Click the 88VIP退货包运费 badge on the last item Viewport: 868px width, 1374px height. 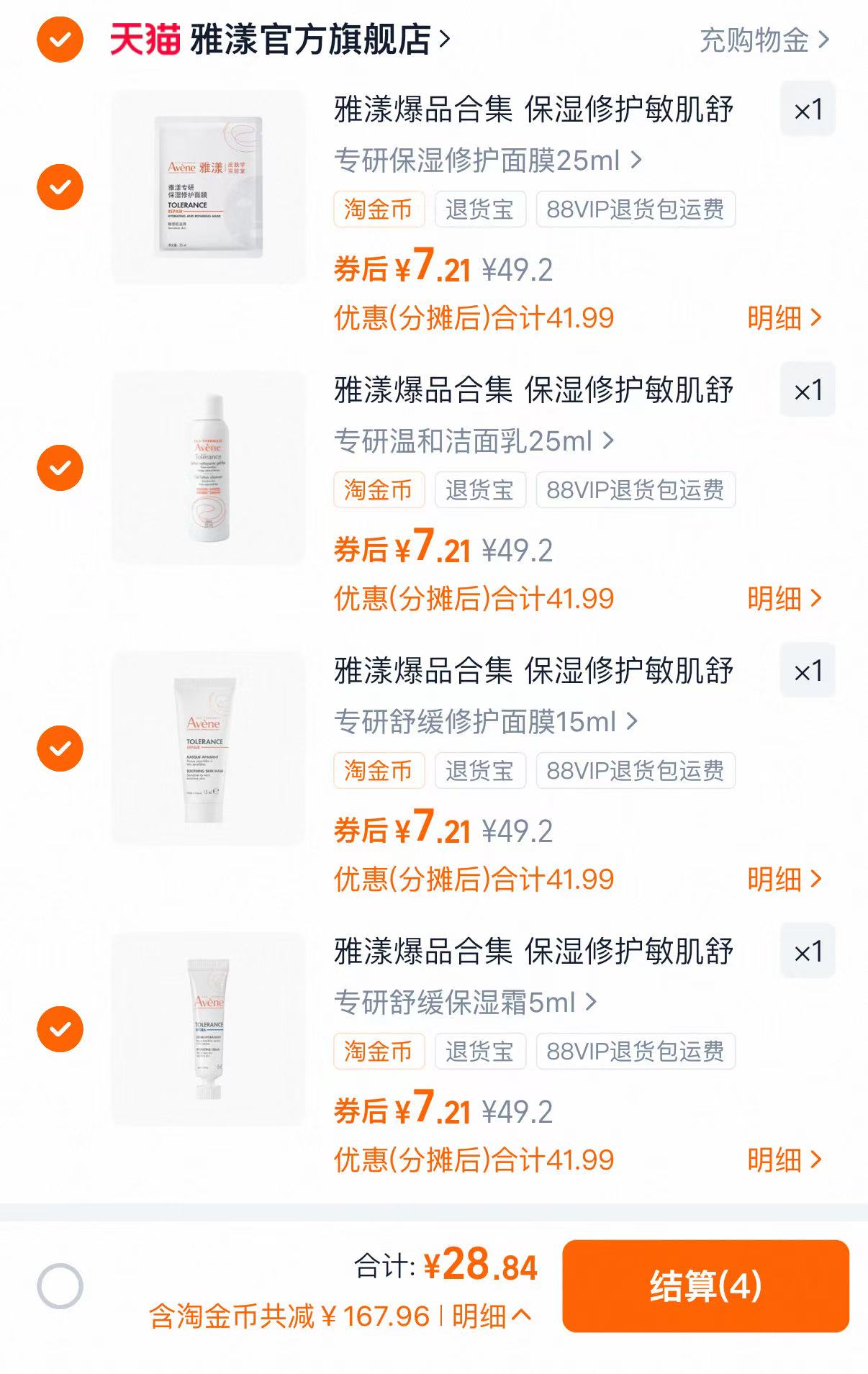coord(634,1052)
